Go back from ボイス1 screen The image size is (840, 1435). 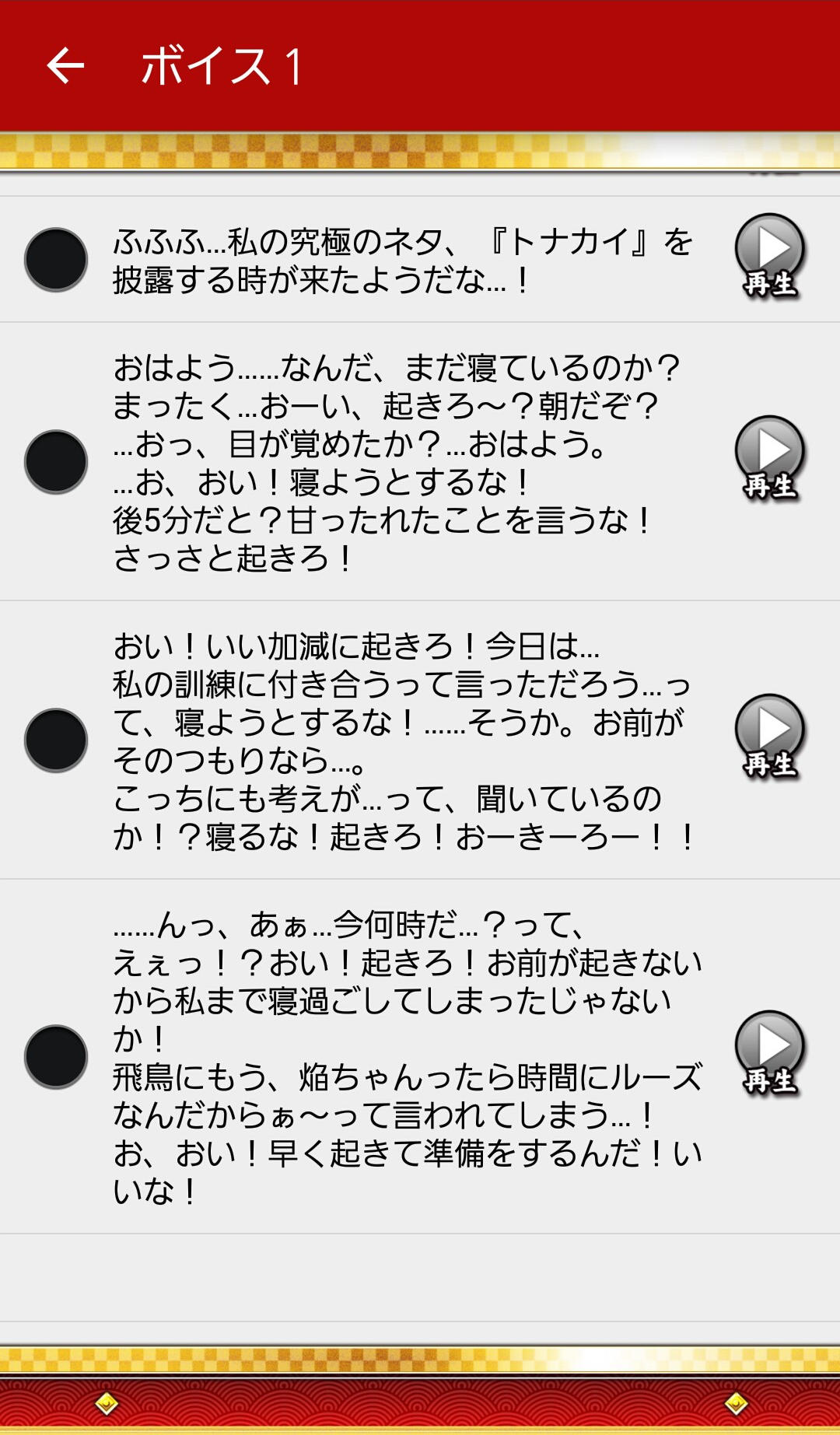click(65, 65)
